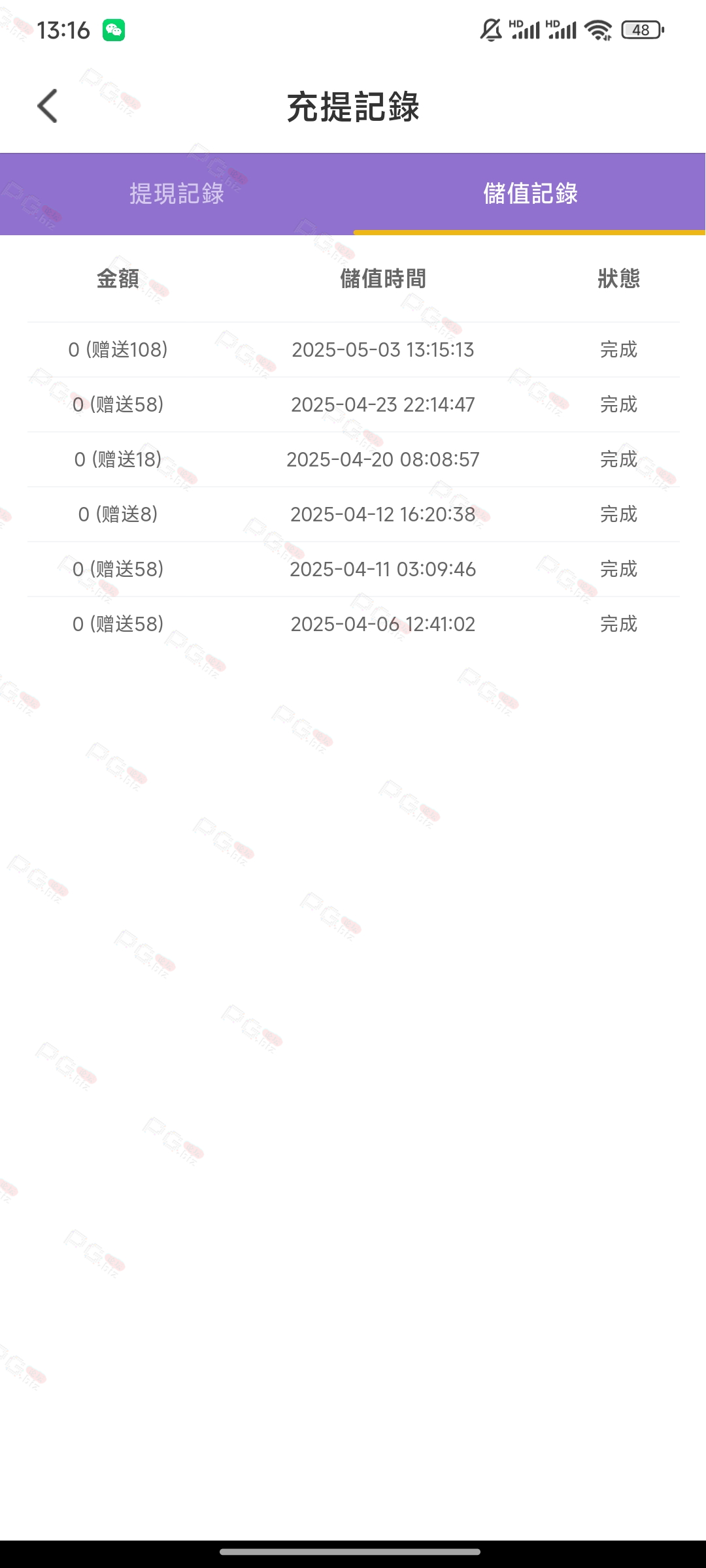Select the 儲值記錄 tab
The height and width of the screenshot is (1568, 706).
530,193
